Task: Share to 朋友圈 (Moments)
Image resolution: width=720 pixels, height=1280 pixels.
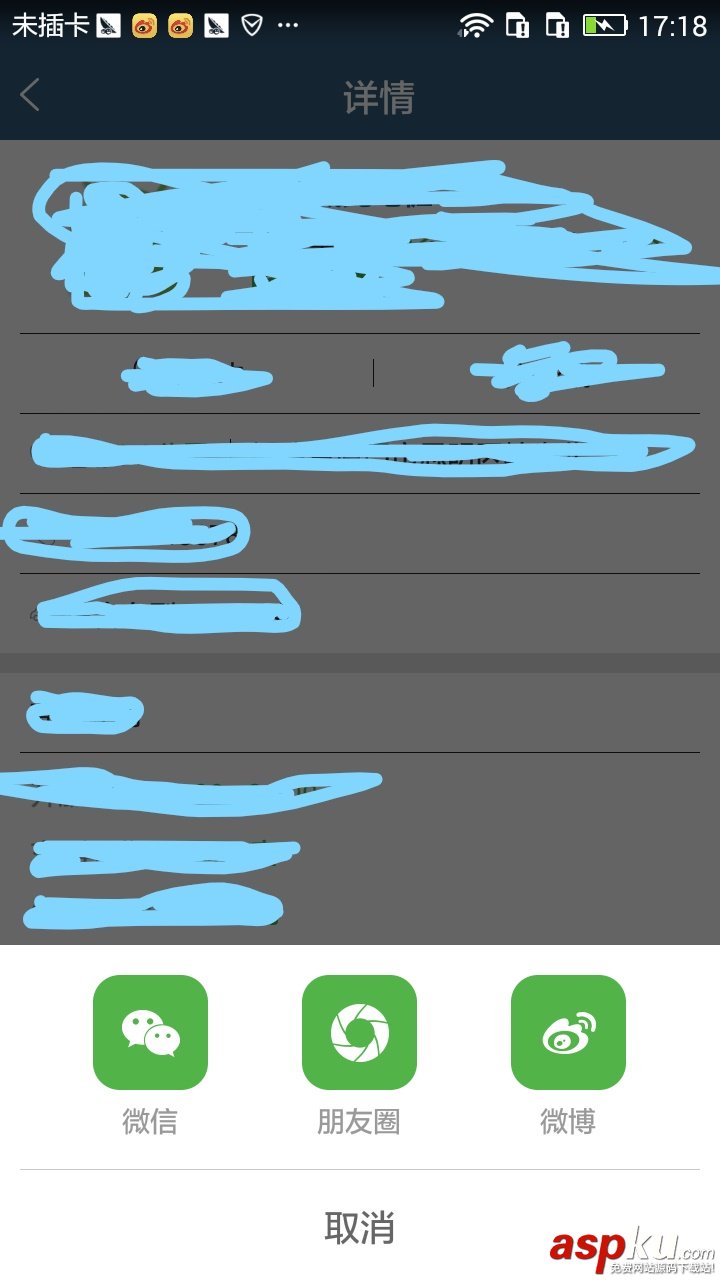Action: tap(359, 1032)
